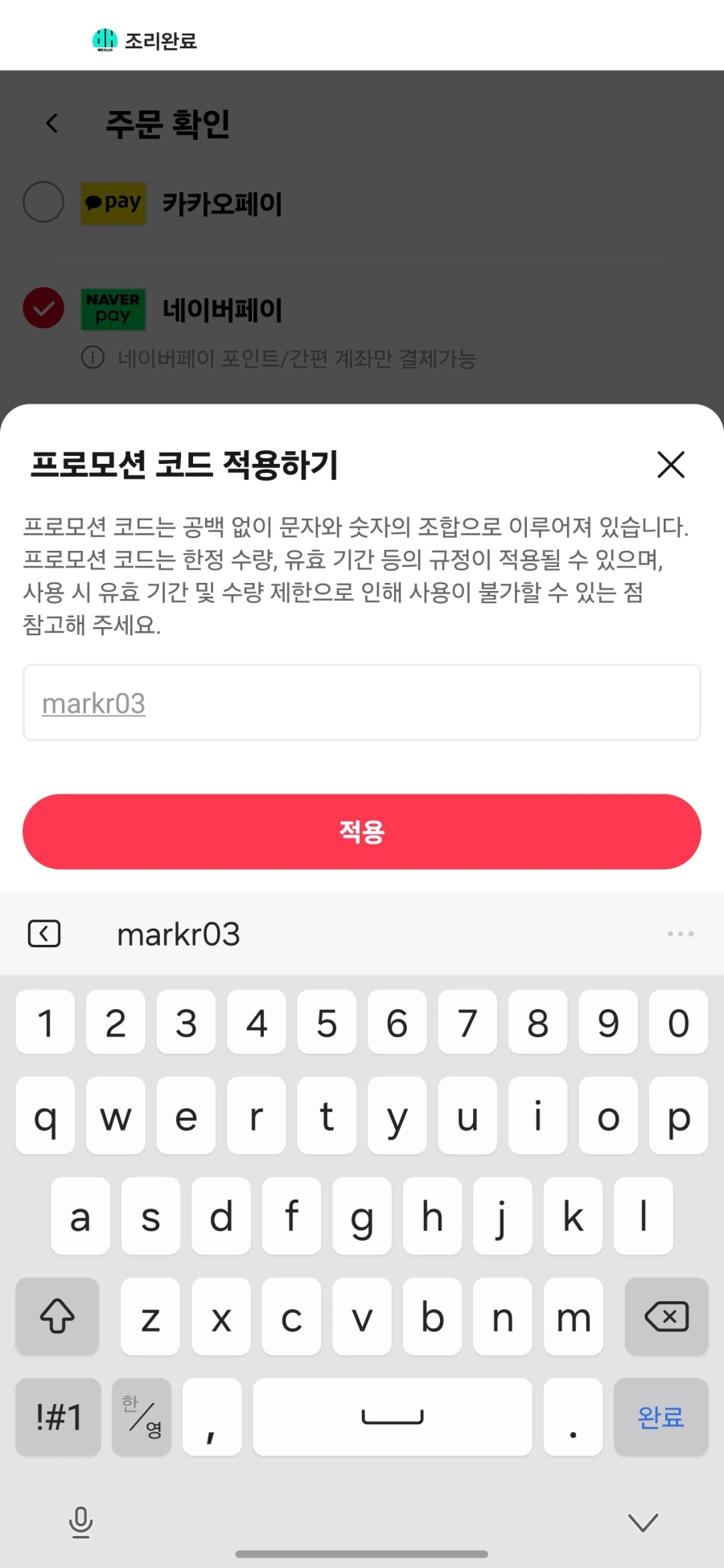Tap the 완료 key on keyboard

pyautogui.click(x=660, y=1417)
